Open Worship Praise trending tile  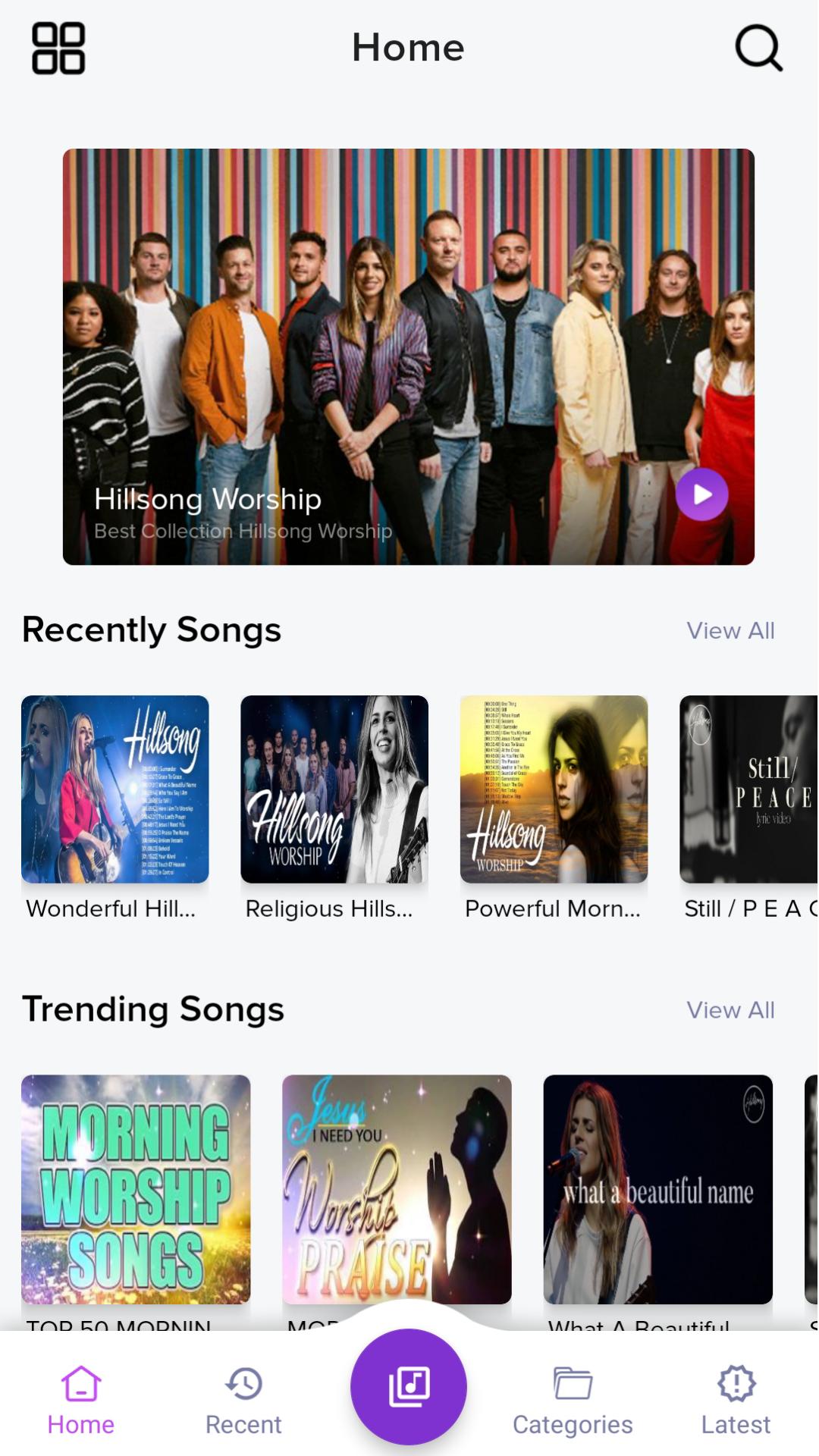[x=397, y=1189]
